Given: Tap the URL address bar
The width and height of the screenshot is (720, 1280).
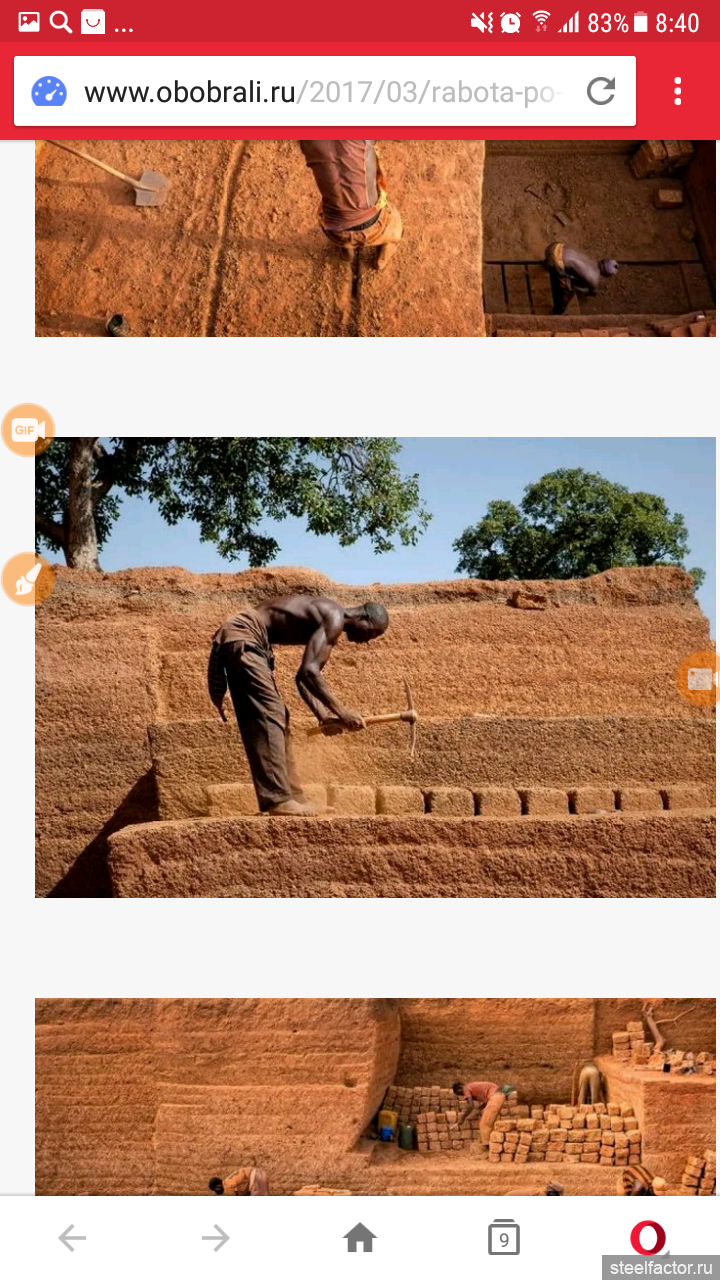Looking at the screenshot, I should tap(324, 92).
